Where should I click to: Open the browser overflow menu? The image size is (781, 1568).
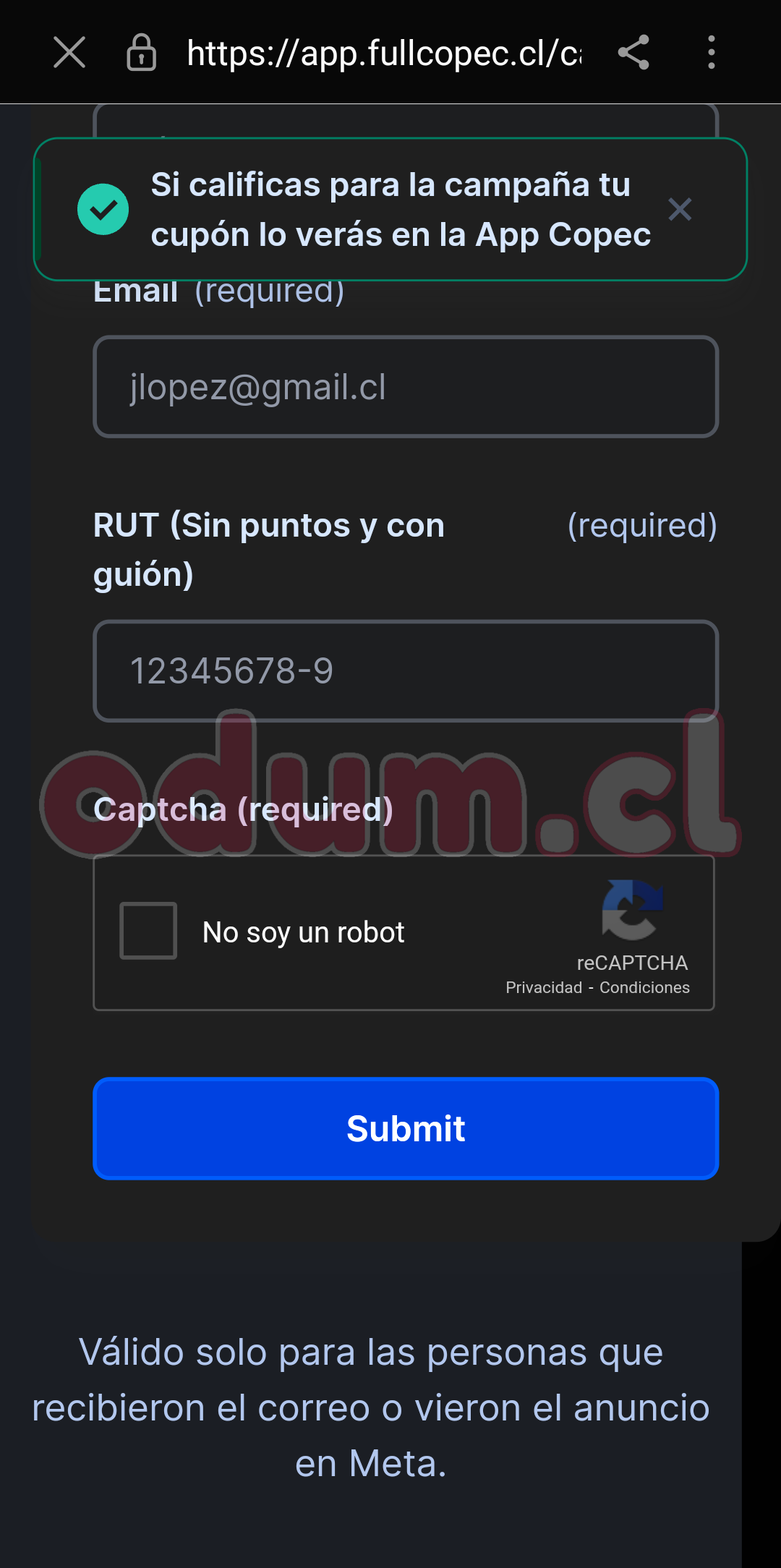[712, 53]
